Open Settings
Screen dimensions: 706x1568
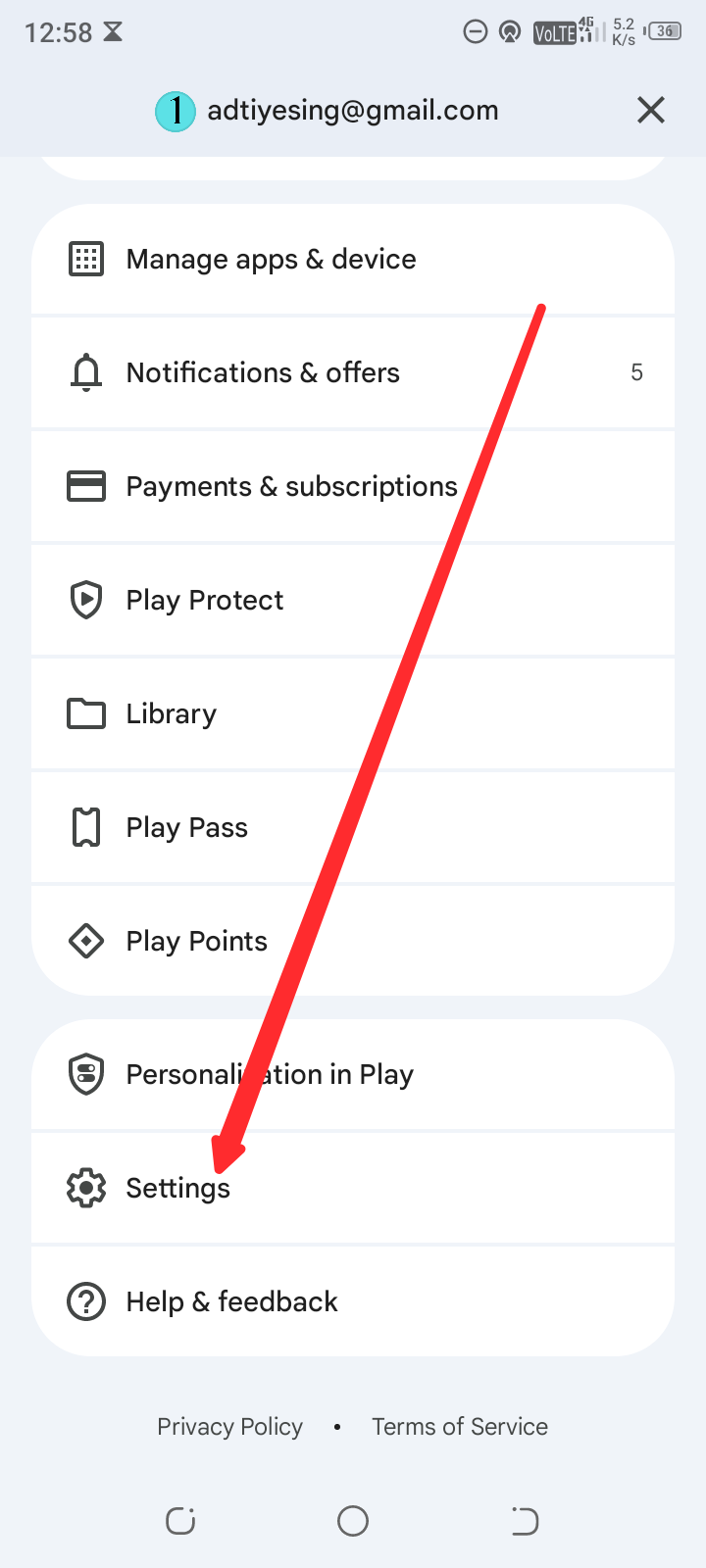[x=177, y=1189]
